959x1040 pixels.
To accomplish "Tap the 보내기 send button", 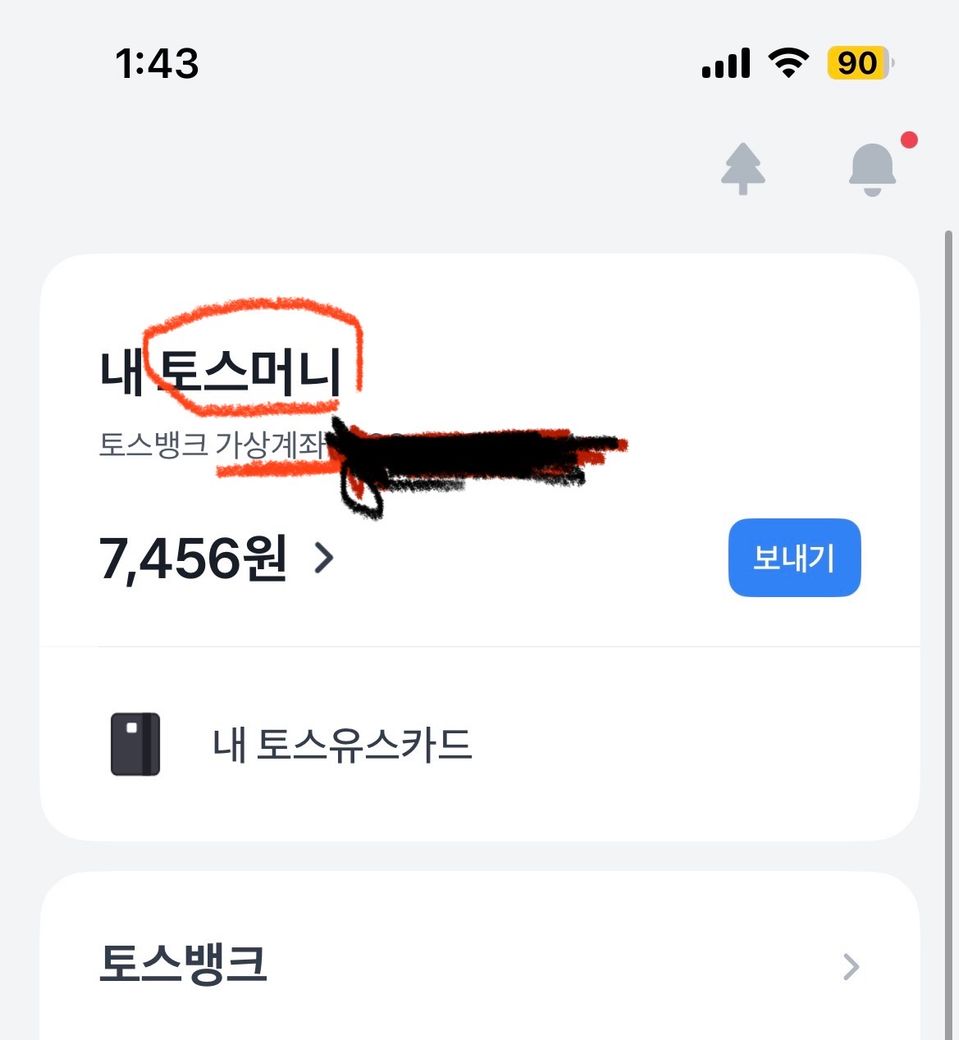I will point(794,558).
